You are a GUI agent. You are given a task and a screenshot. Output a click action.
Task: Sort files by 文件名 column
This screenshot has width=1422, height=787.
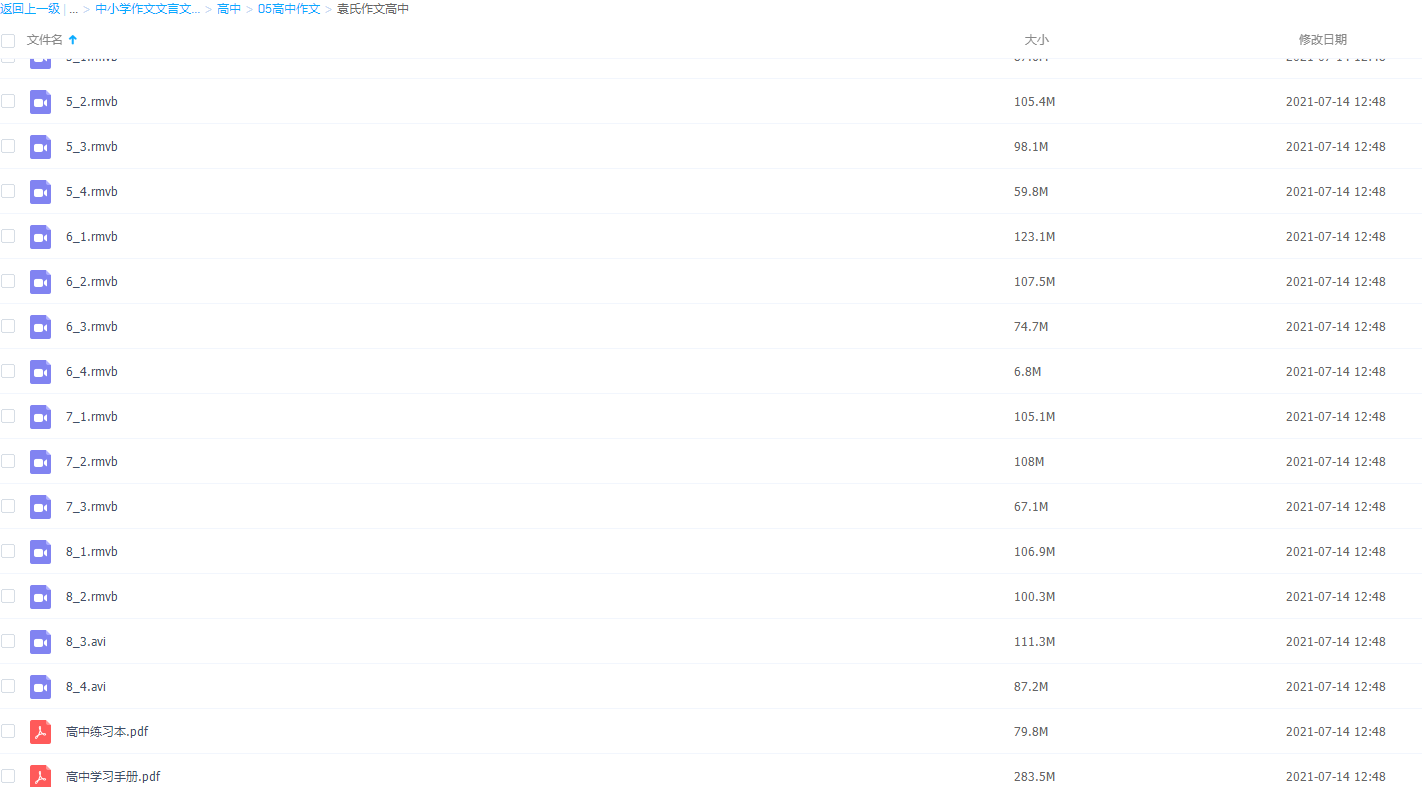(x=45, y=40)
